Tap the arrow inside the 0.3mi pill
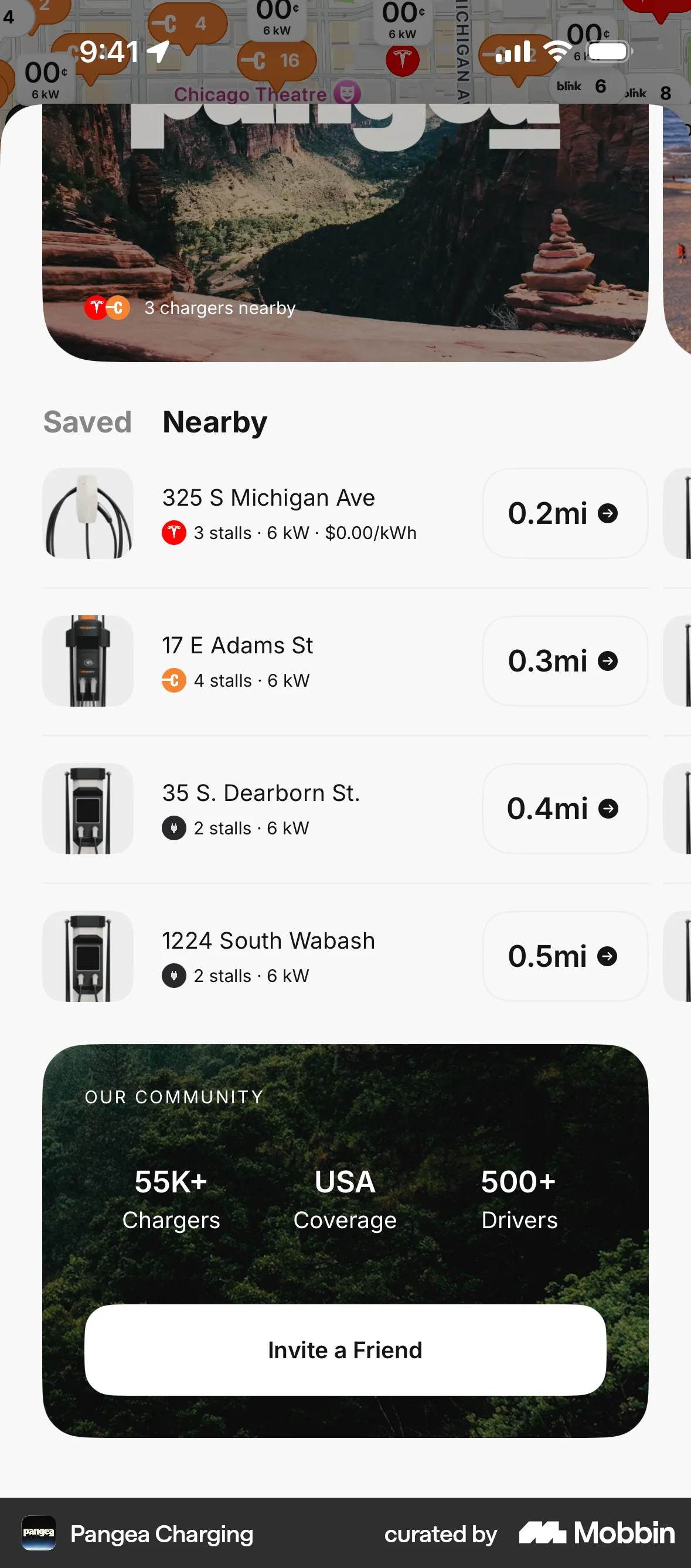 point(608,661)
